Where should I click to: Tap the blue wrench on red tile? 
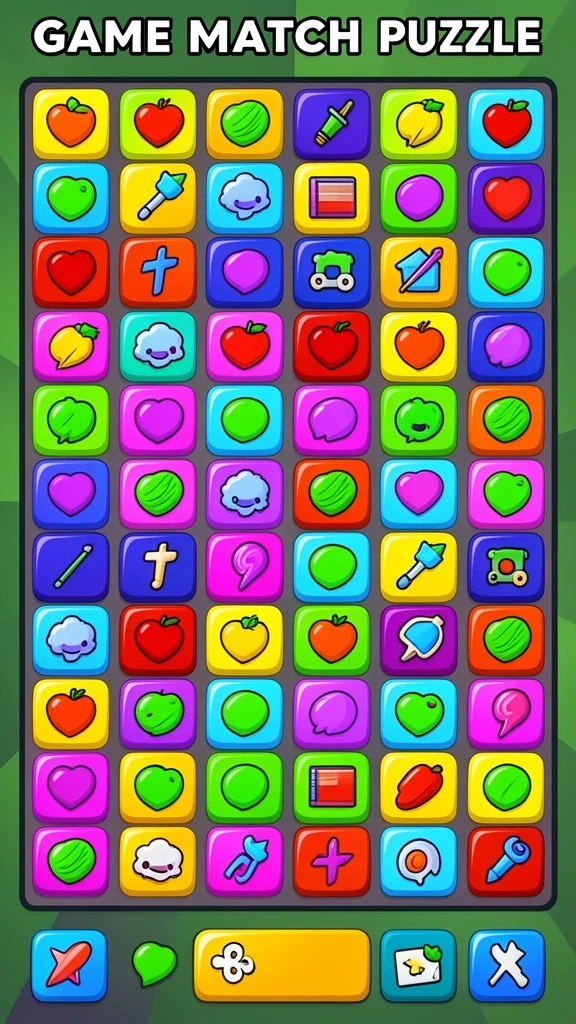[x=506, y=861]
